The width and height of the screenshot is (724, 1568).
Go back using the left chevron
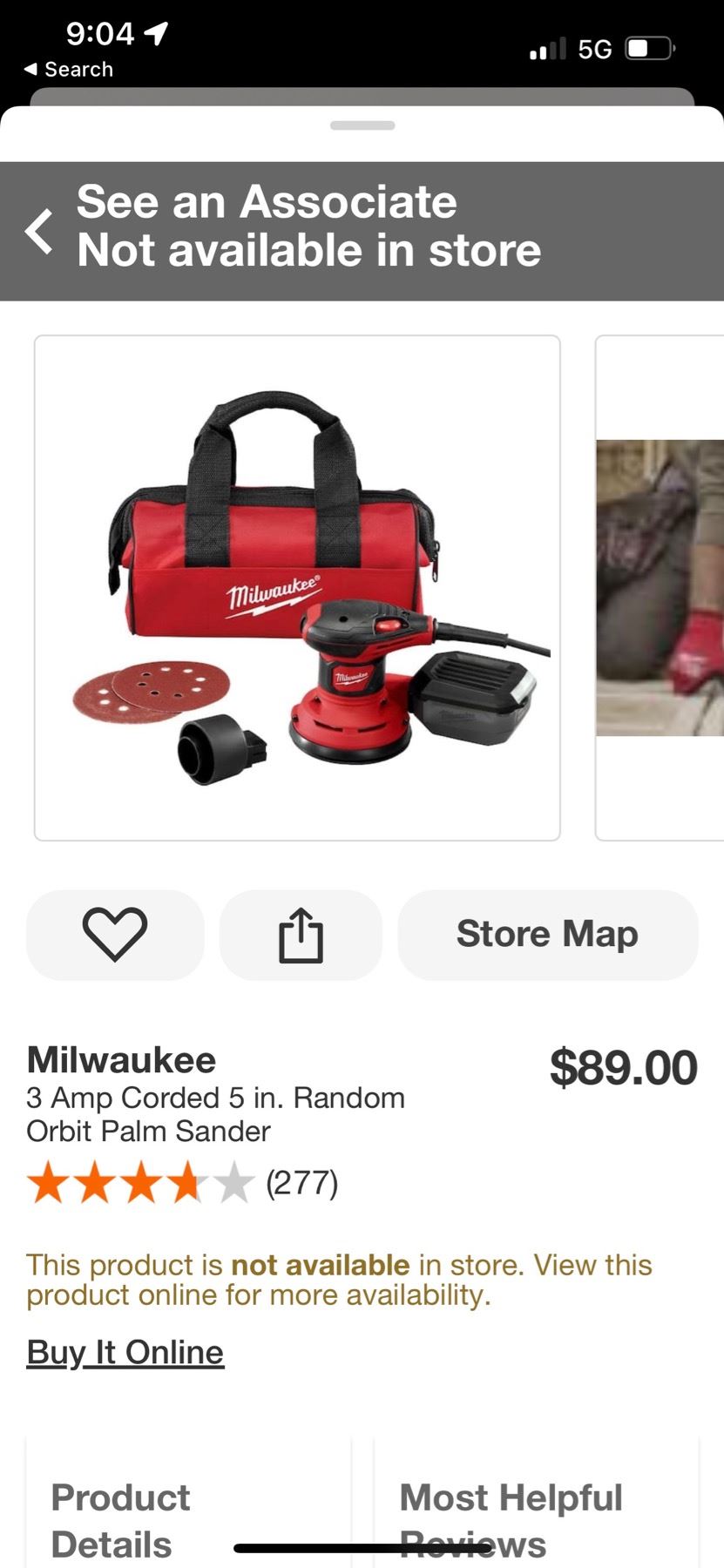coord(39,232)
